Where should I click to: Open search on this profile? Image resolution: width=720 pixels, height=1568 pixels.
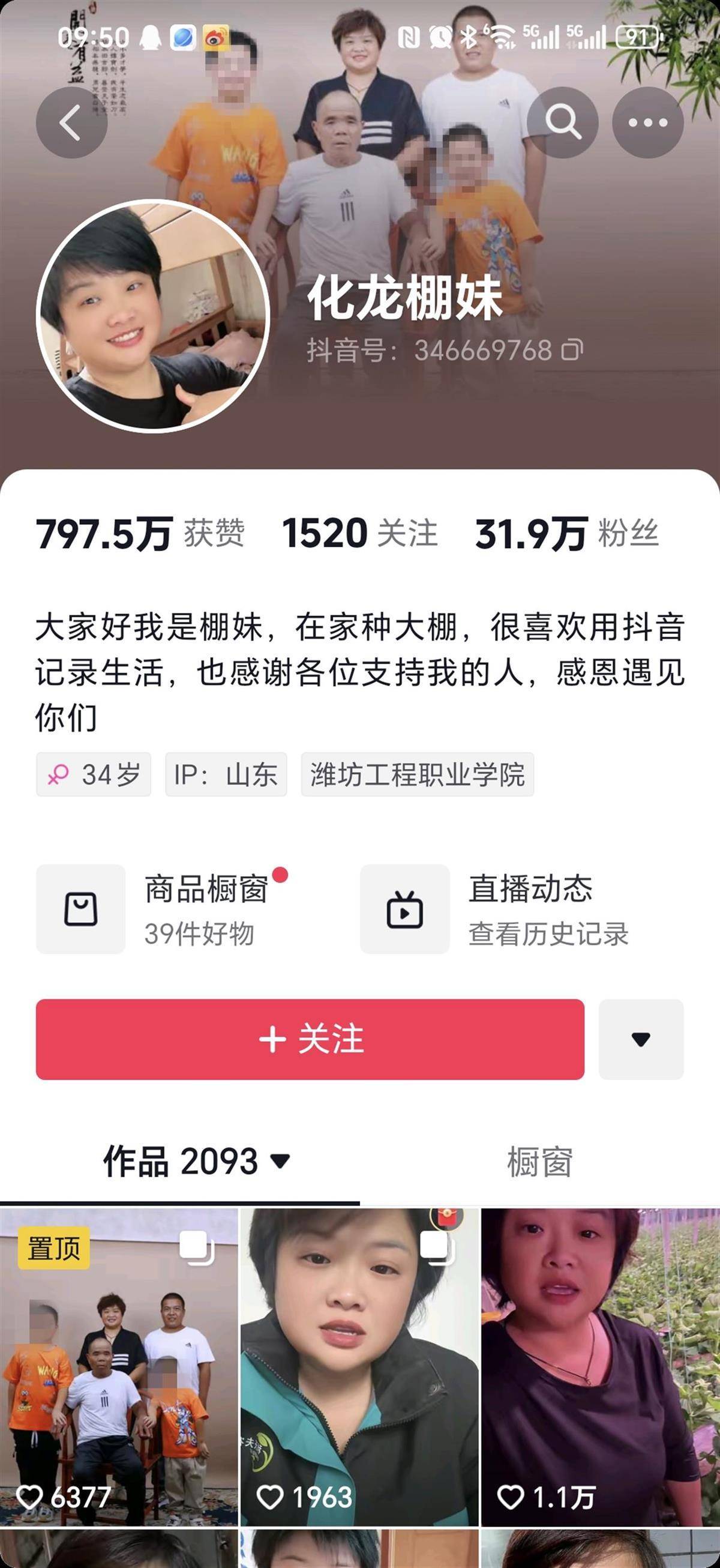[x=562, y=123]
